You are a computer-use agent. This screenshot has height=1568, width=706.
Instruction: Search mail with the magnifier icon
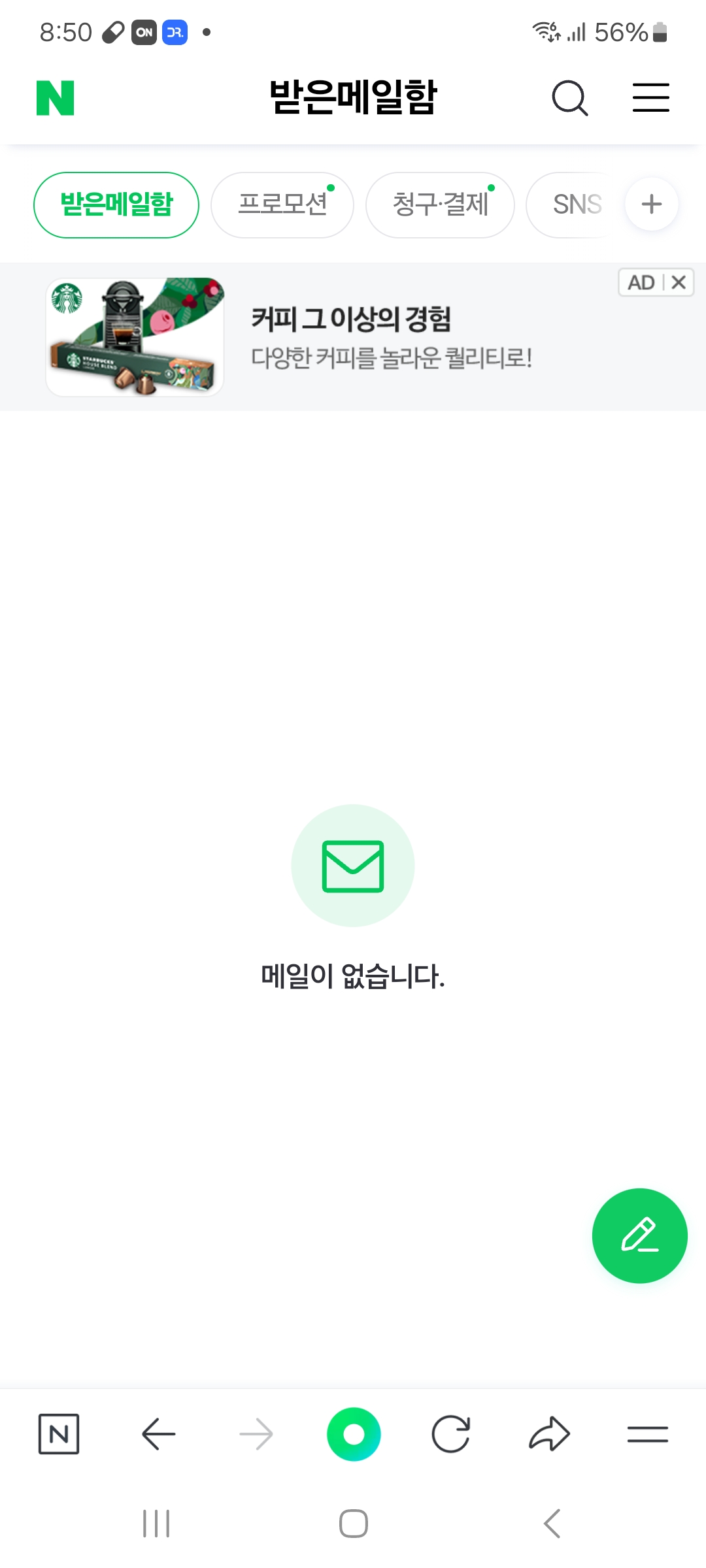point(570,98)
